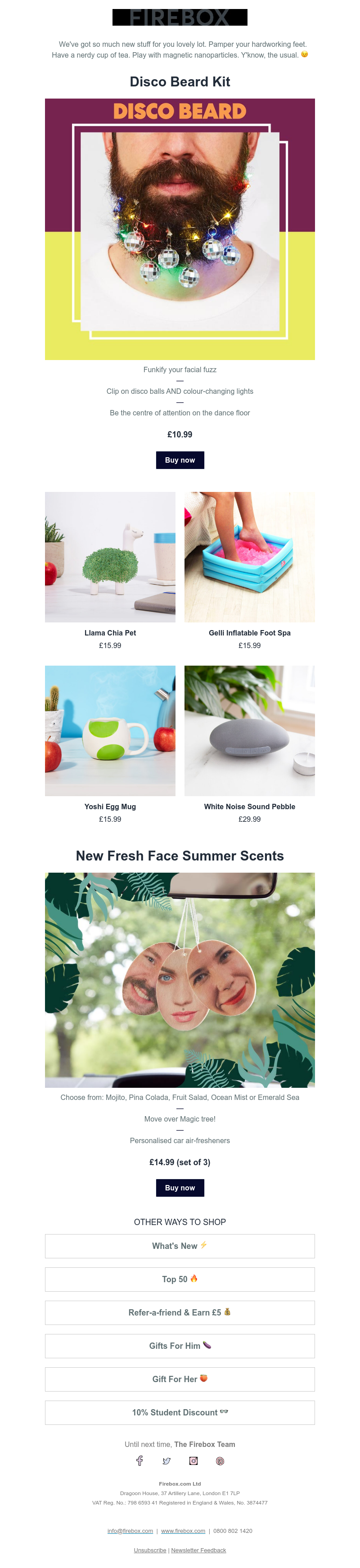
Task: Get the 10% Student Discount
Action: [180, 1412]
